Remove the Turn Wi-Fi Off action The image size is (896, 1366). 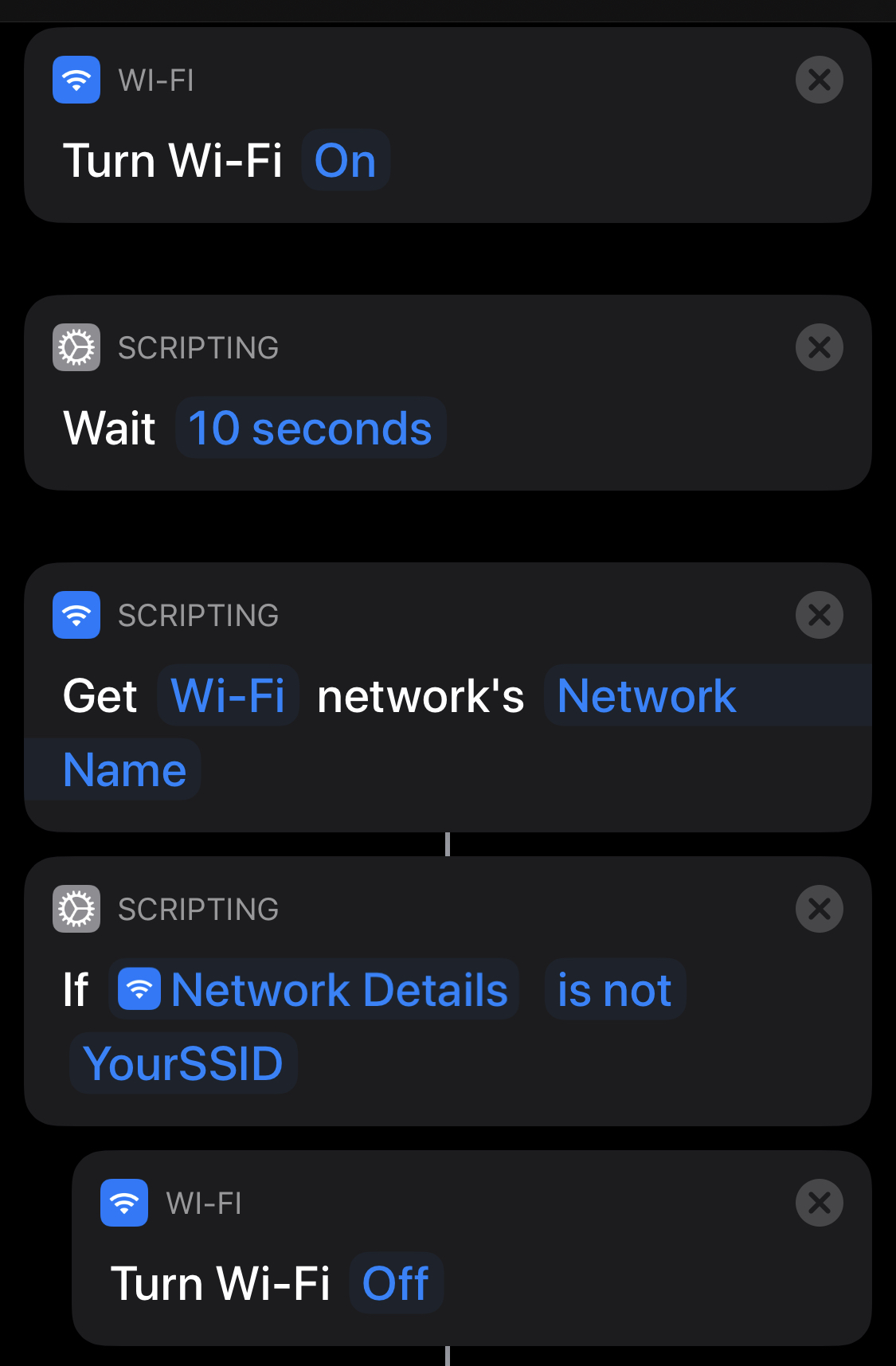click(819, 1203)
